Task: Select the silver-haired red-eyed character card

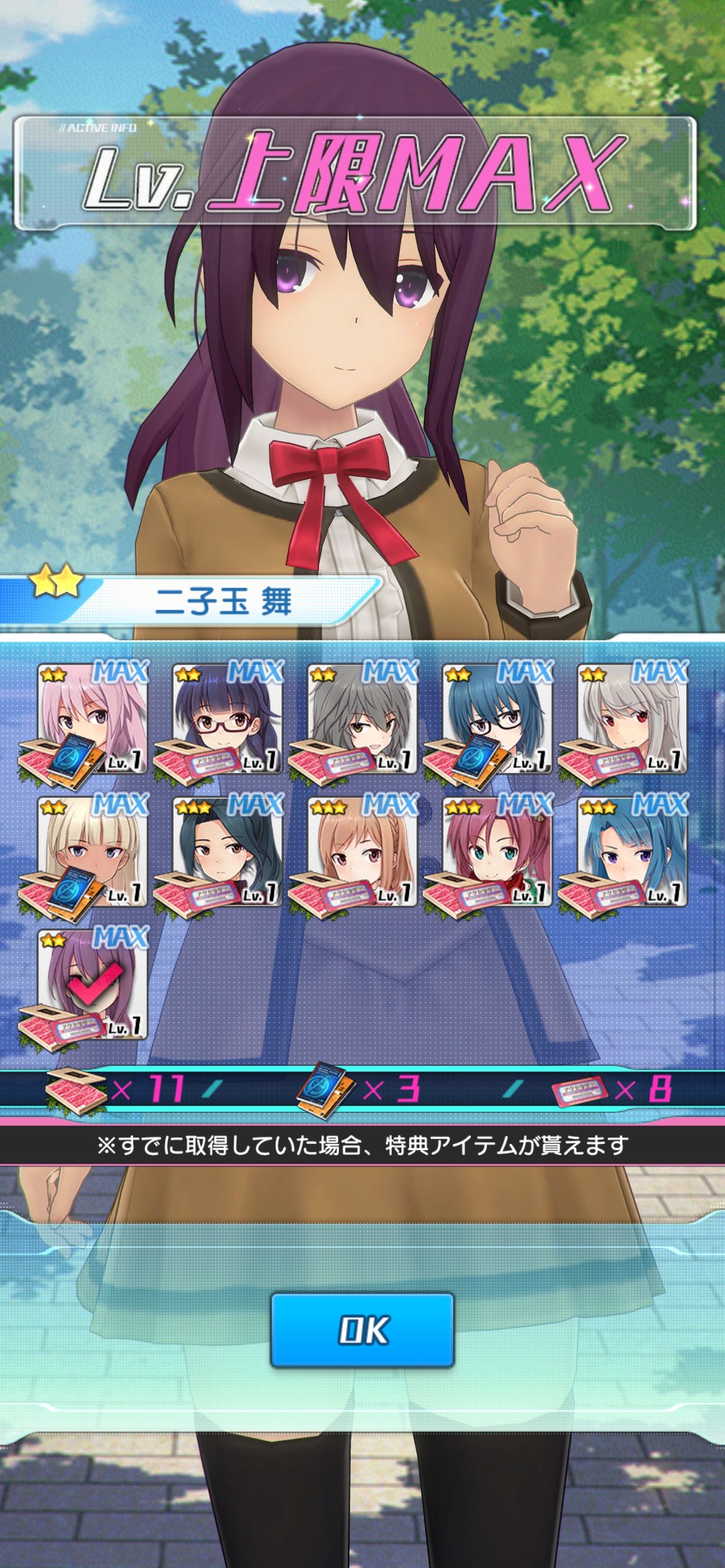Action: click(x=632, y=719)
